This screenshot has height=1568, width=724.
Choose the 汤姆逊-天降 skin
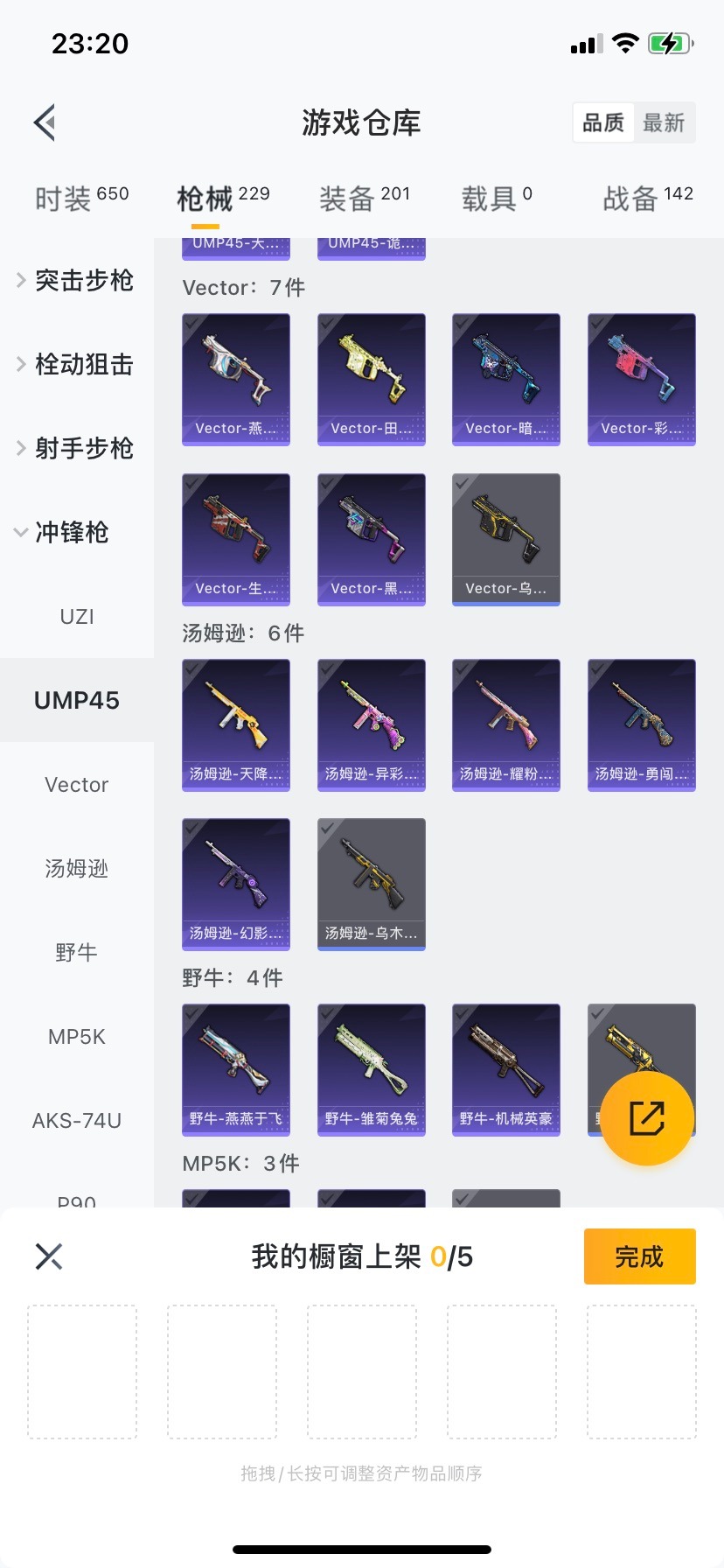point(236,724)
